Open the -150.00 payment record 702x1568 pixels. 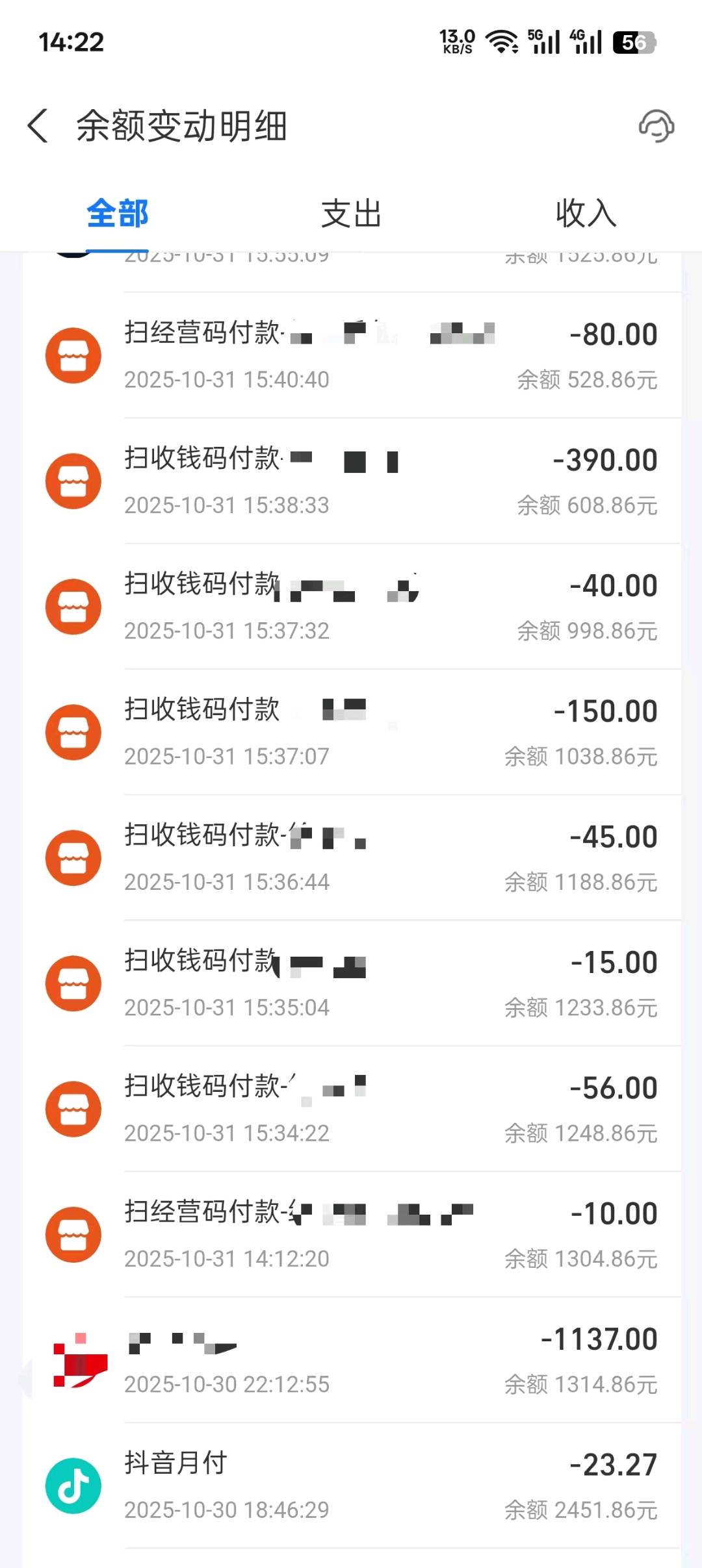coord(390,732)
